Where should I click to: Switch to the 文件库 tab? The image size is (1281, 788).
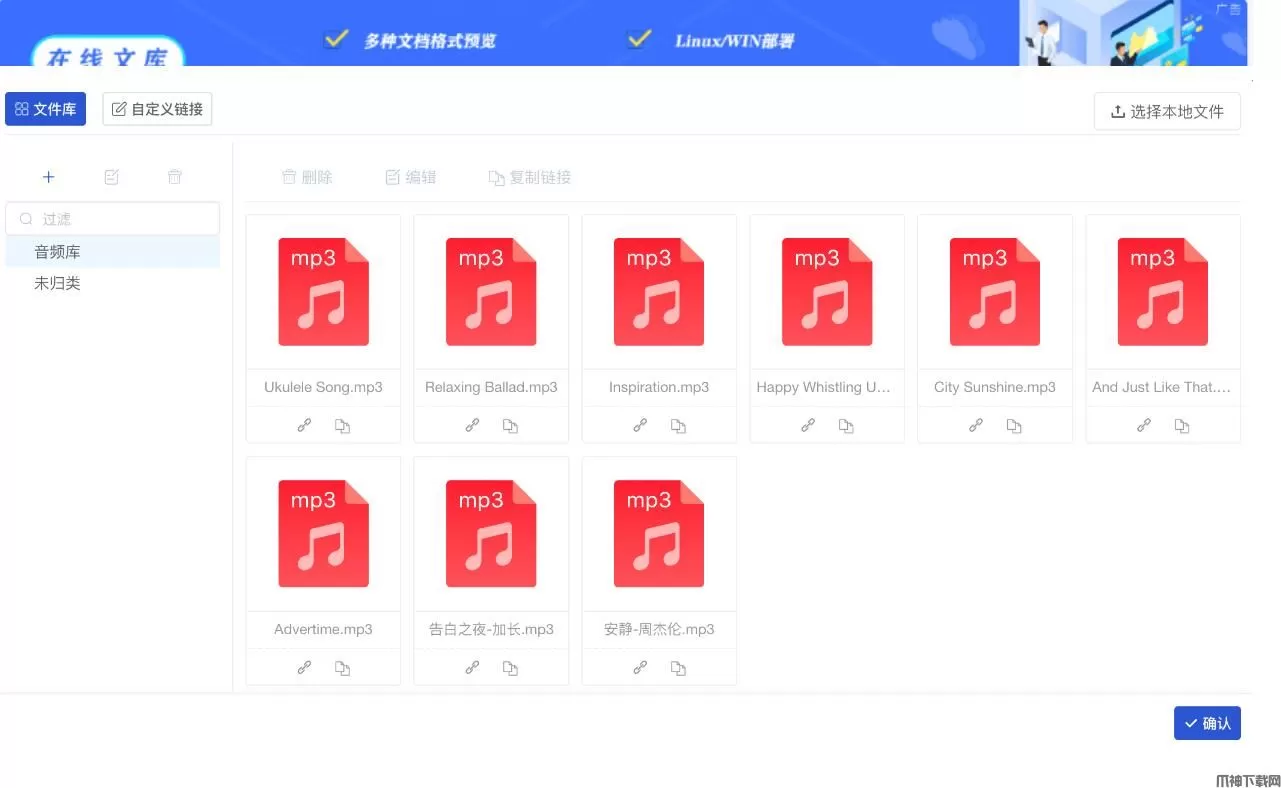(x=45, y=109)
